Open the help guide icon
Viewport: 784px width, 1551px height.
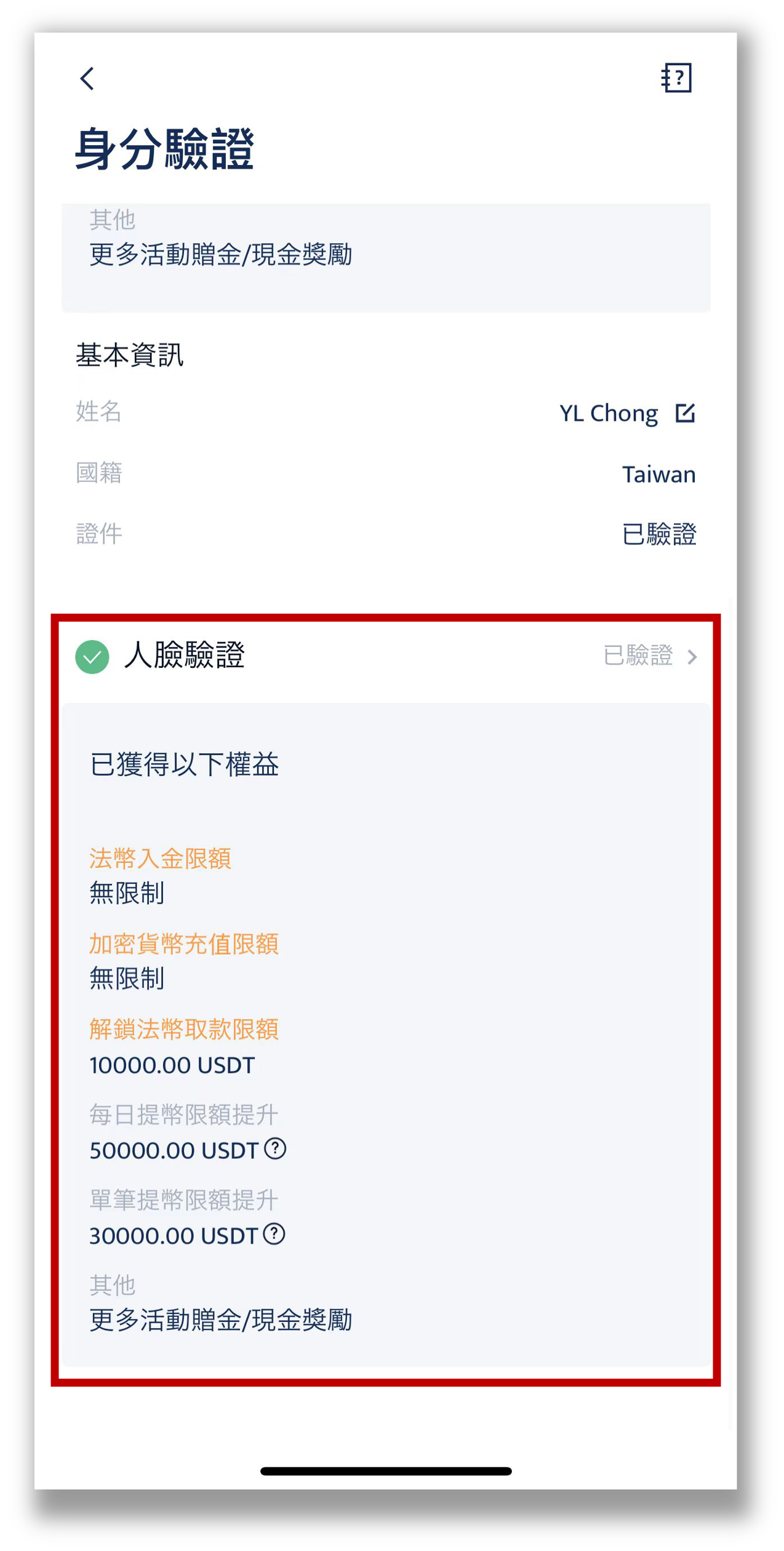click(676, 78)
